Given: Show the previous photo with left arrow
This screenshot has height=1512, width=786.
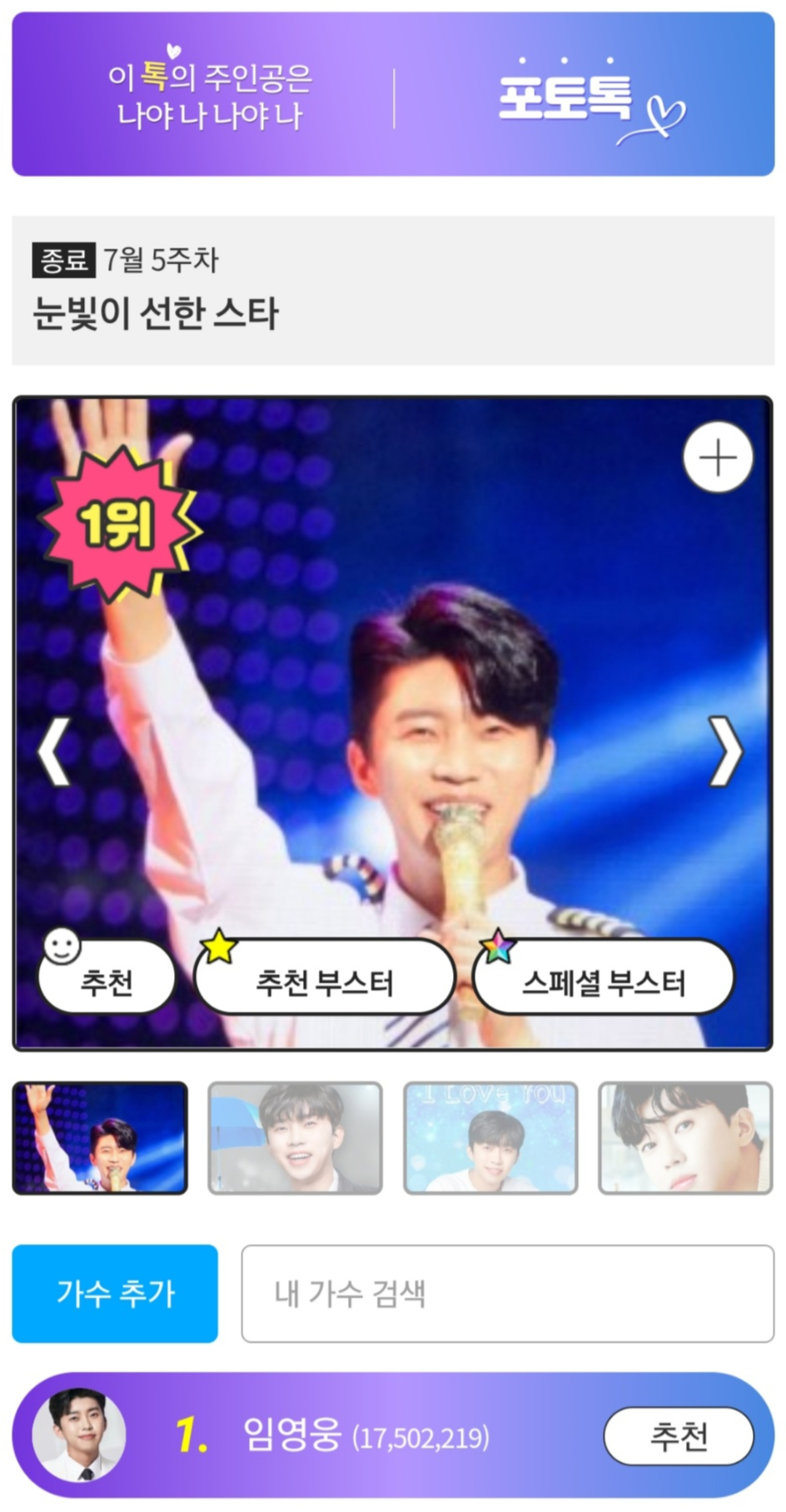Looking at the screenshot, I should [x=54, y=751].
